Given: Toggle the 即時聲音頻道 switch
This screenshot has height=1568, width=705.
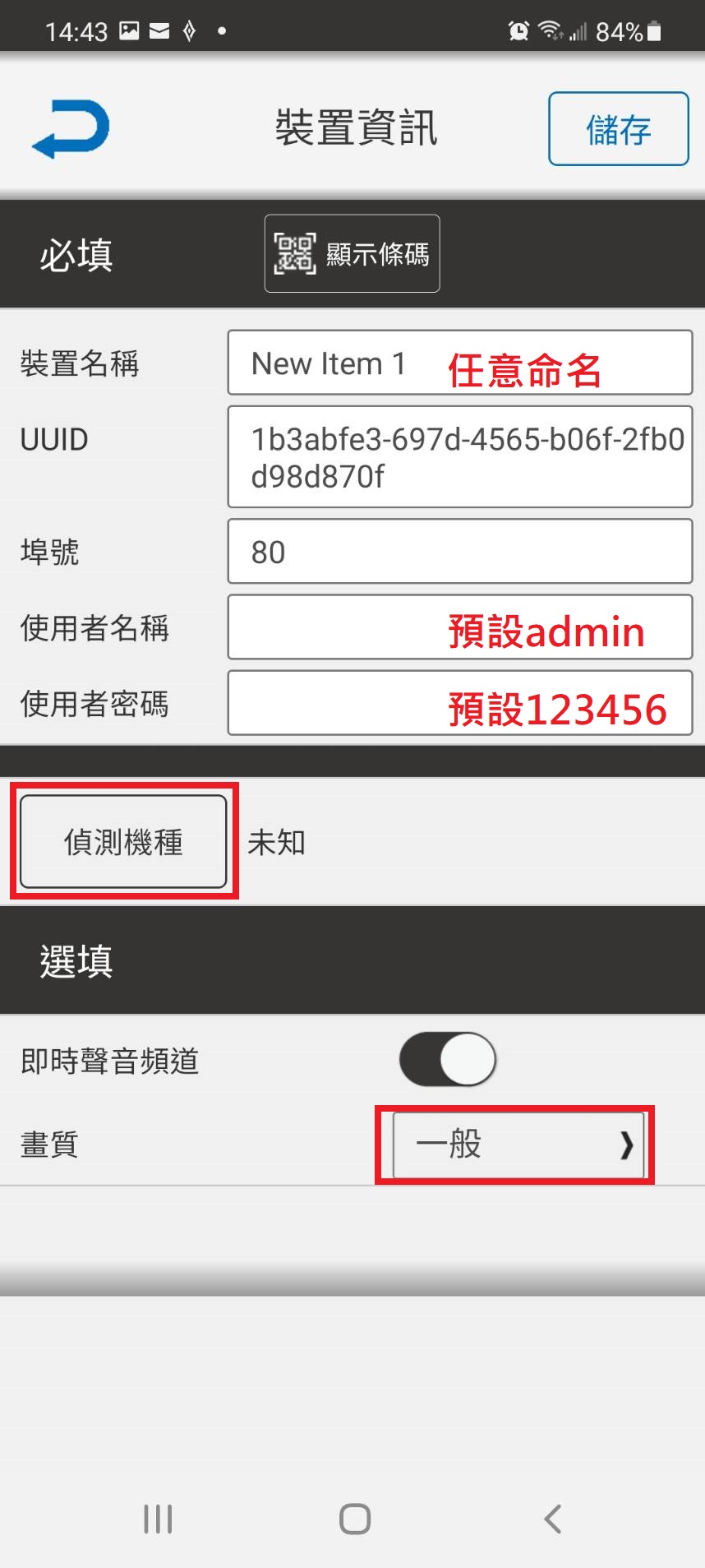Looking at the screenshot, I should click(448, 1060).
